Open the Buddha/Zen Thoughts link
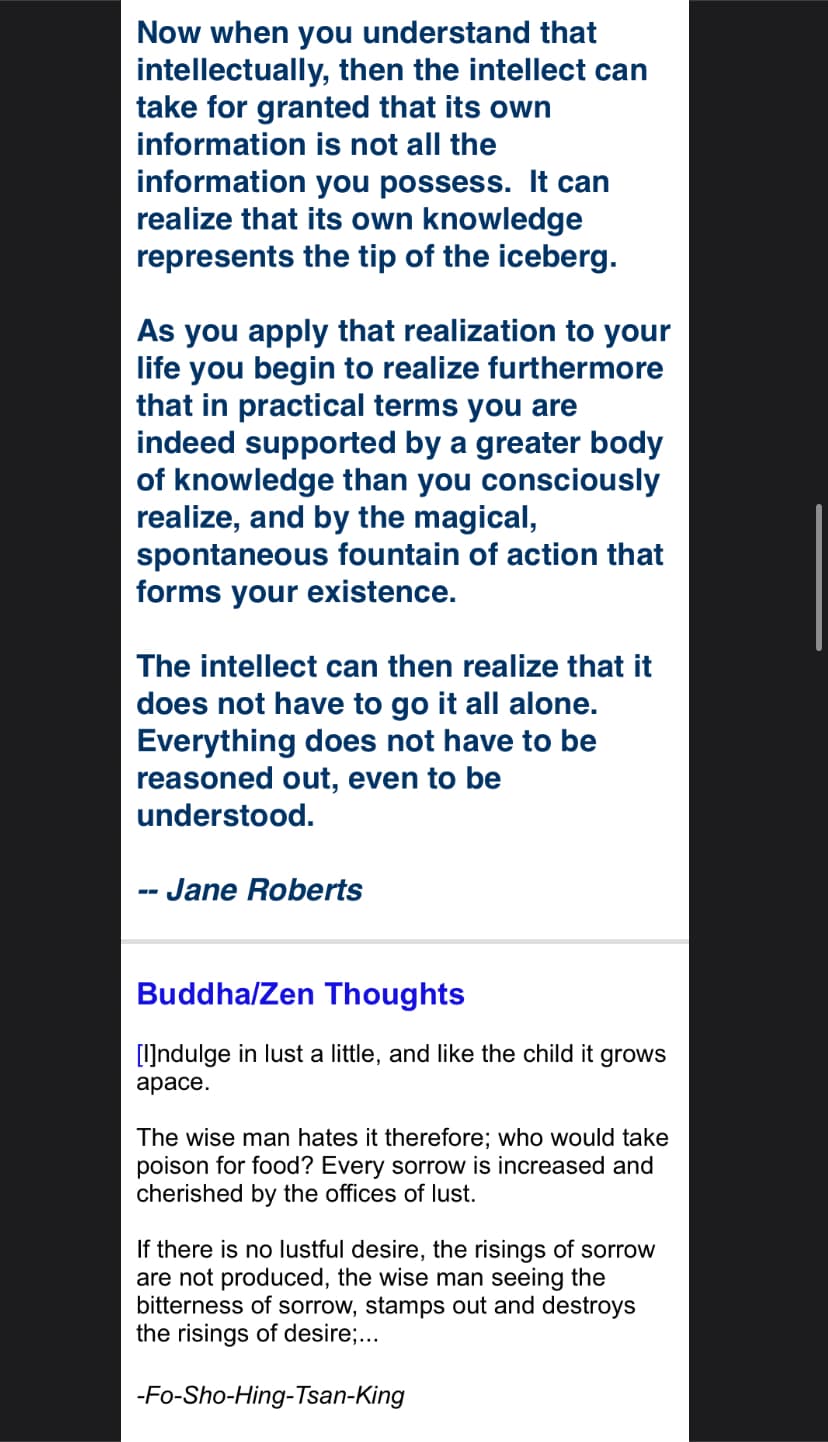 click(x=300, y=994)
